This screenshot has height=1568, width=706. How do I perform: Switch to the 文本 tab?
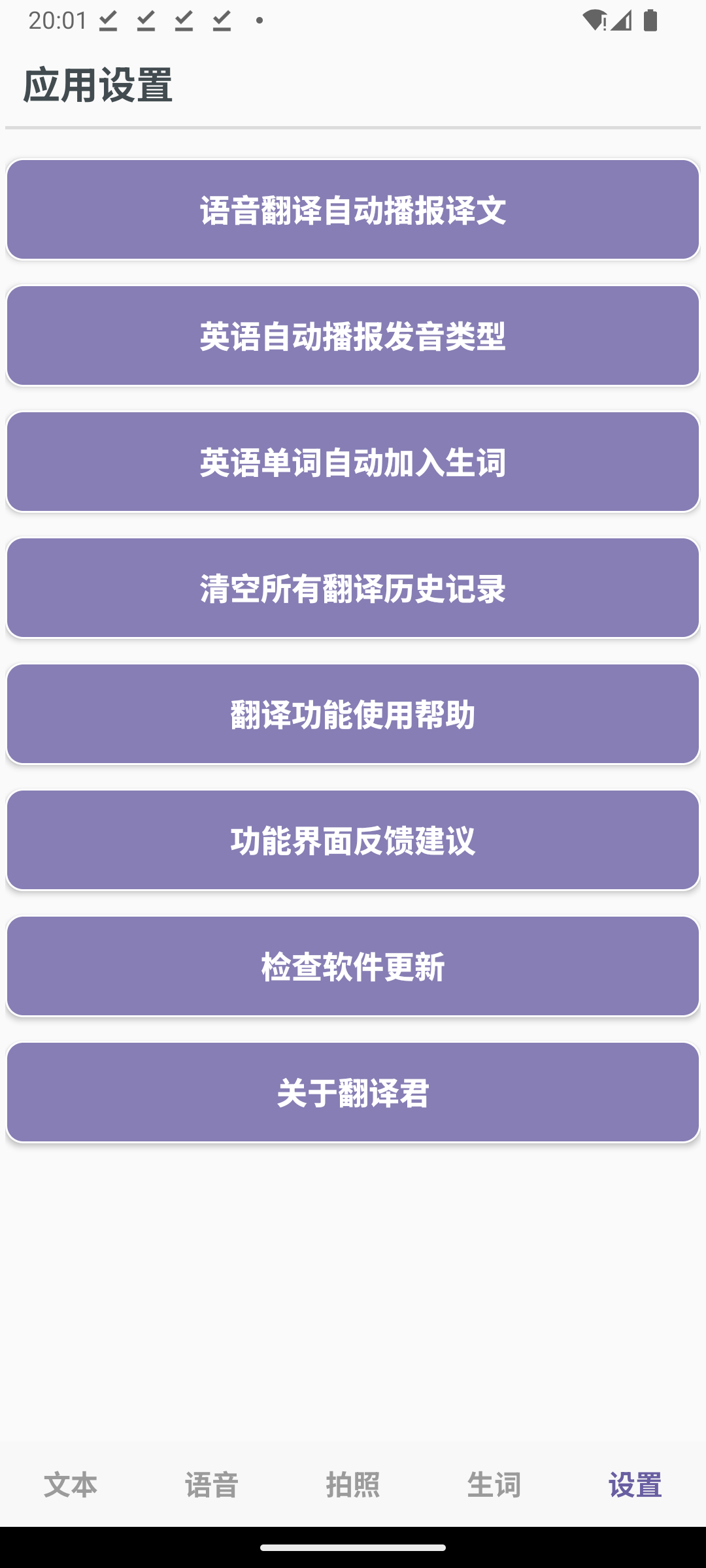click(71, 1484)
